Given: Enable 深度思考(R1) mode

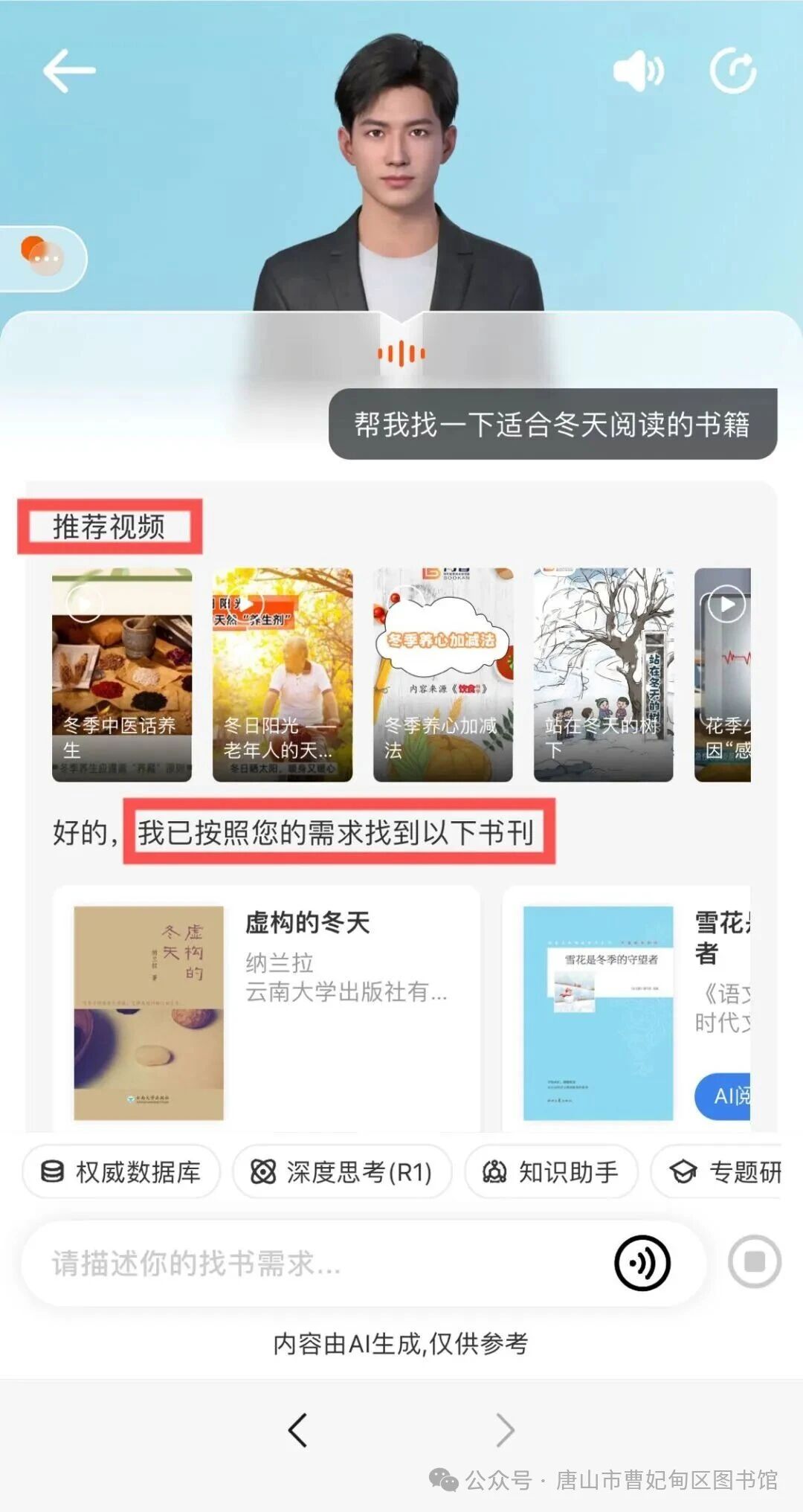Looking at the screenshot, I should [x=342, y=1172].
